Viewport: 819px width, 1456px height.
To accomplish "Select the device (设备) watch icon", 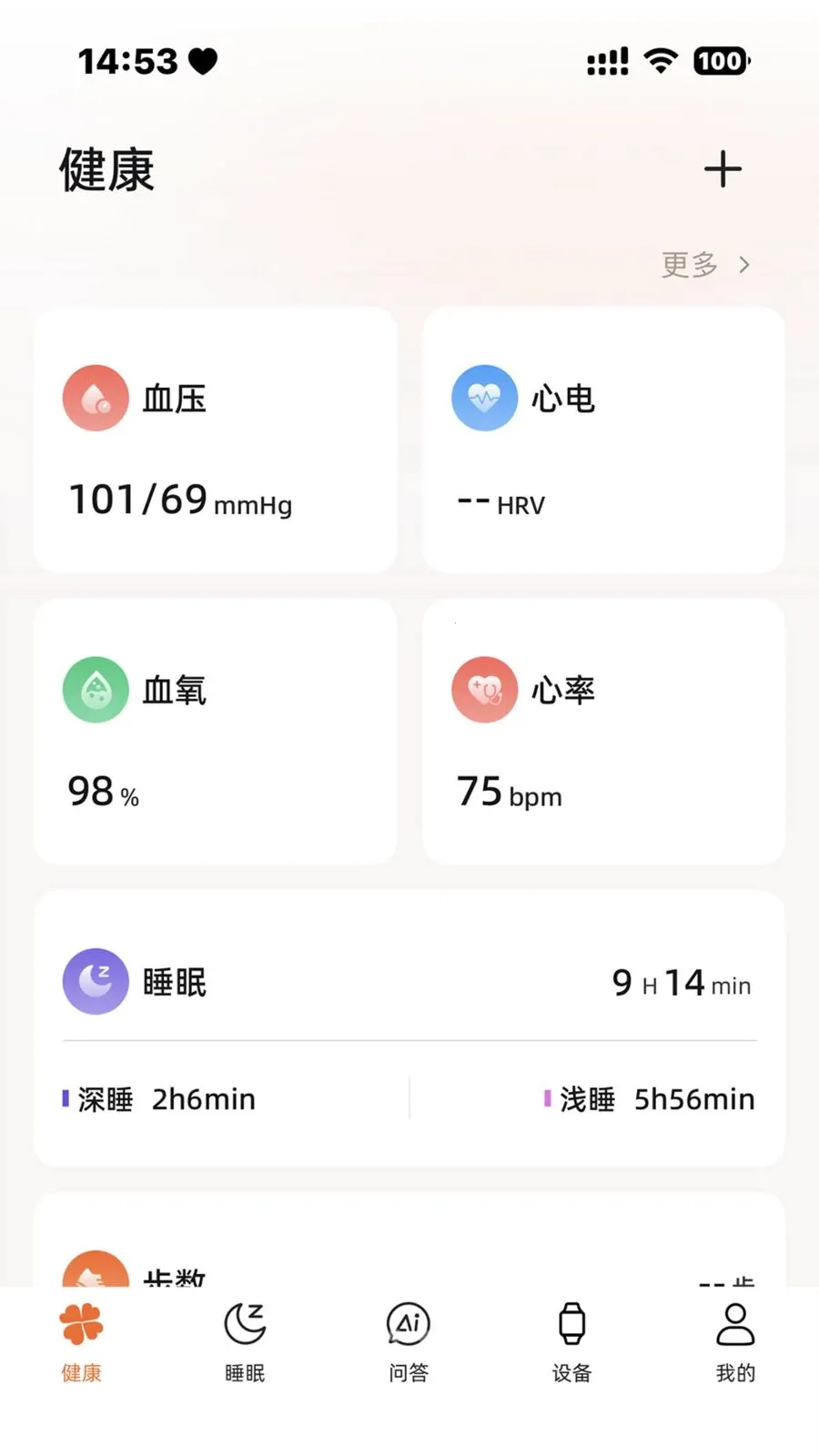I will [x=571, y=1324].
